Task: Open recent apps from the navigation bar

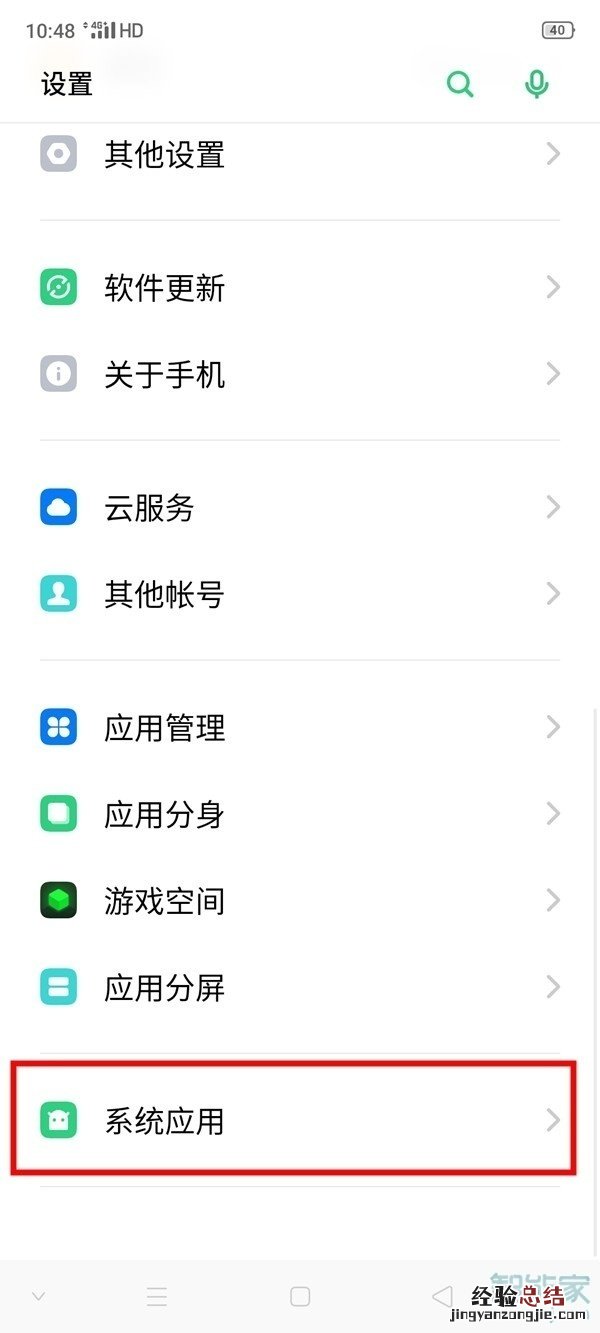Action: click(x=157, y=1297)
